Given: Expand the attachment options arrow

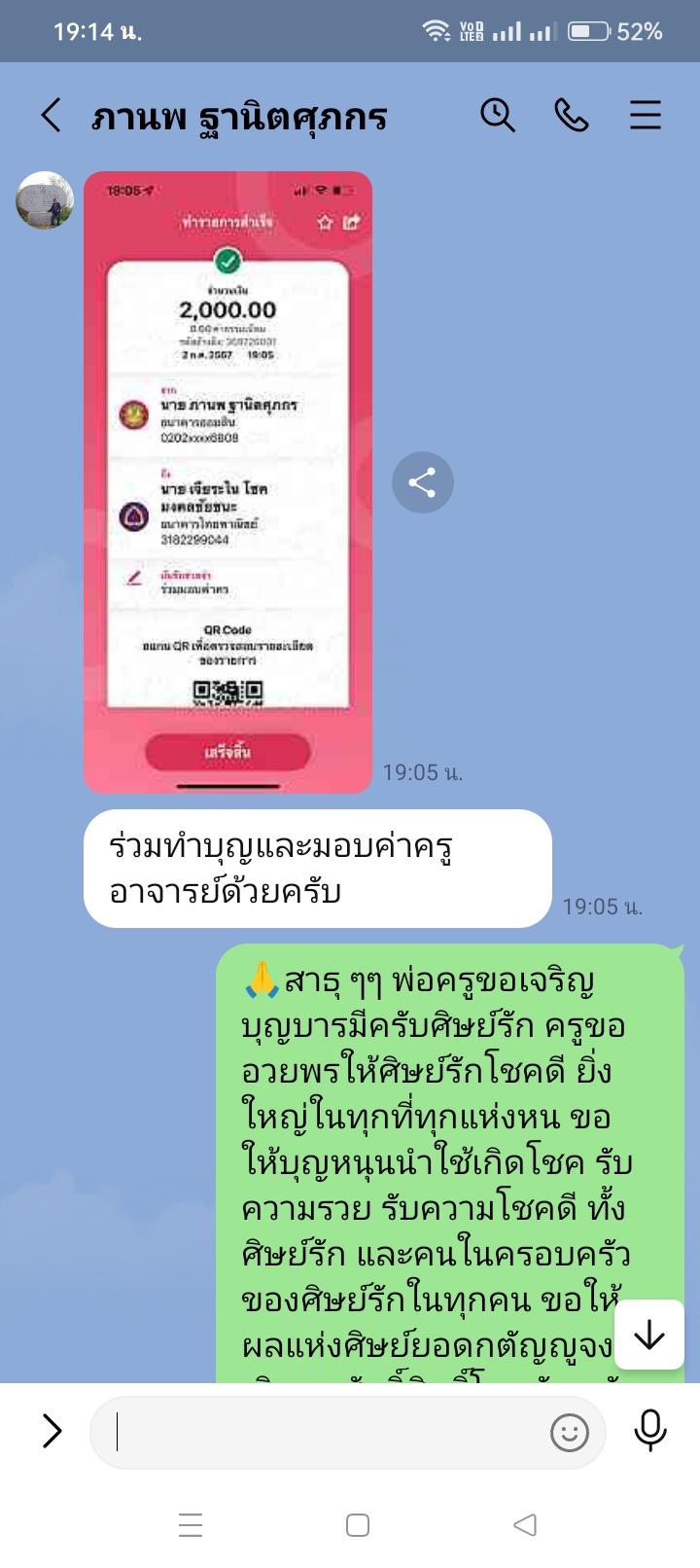Looking at the screenshot, I should point(52,1431).
